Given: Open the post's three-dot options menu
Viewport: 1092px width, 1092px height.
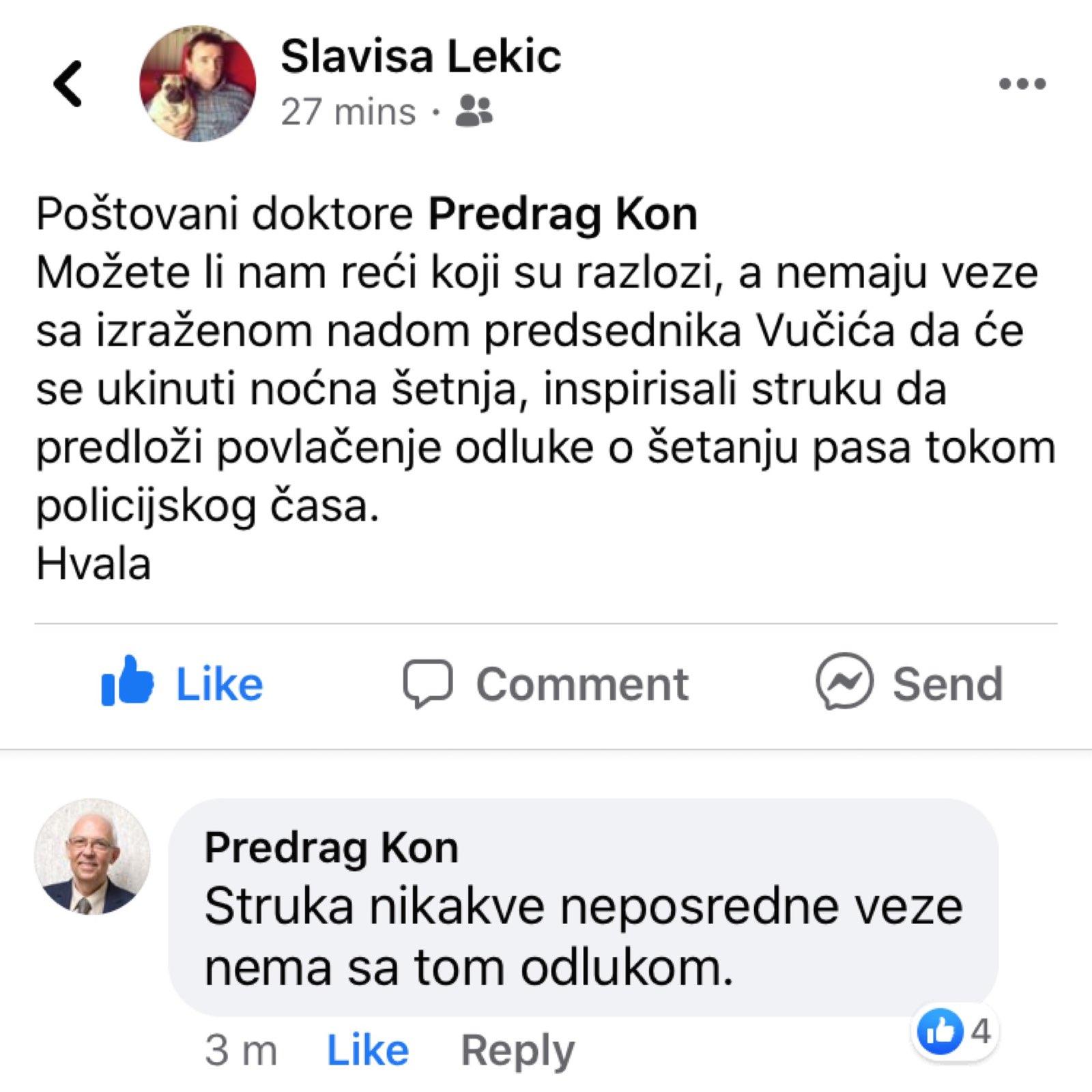Looking at the screenshot, I should [1022, 84].
